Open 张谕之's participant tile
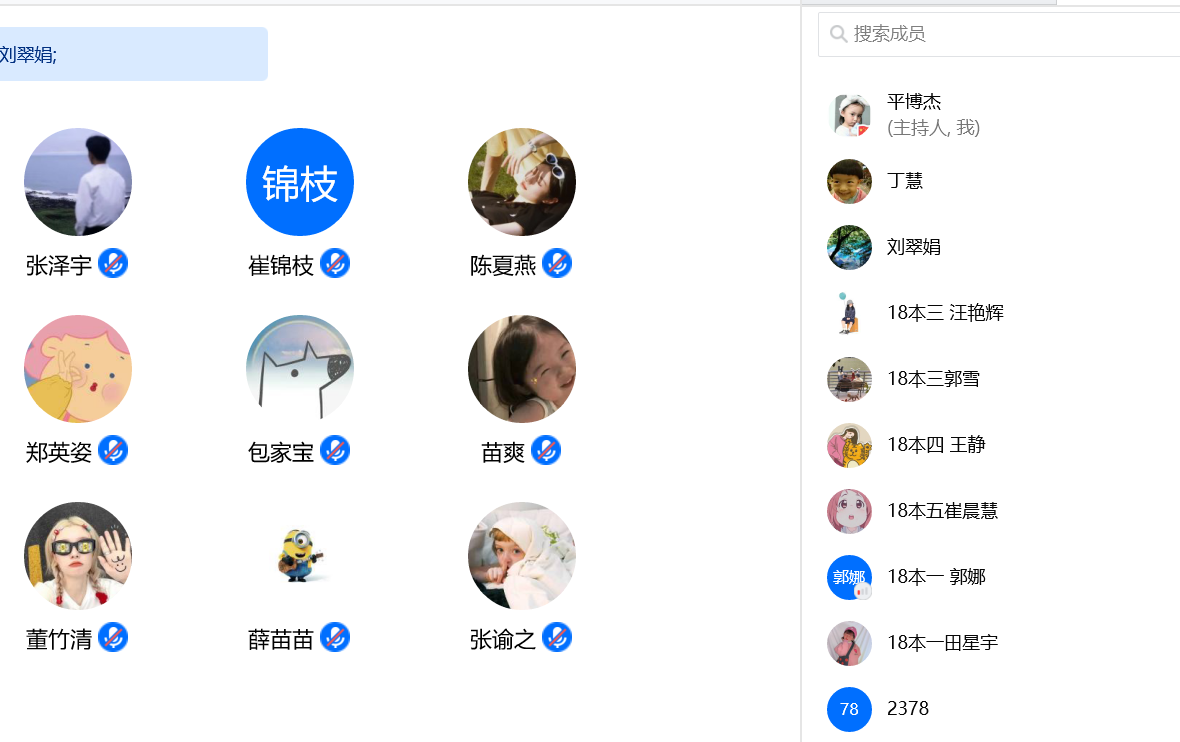The width and height of the screenshot is (1180, 742). (522, 556)
